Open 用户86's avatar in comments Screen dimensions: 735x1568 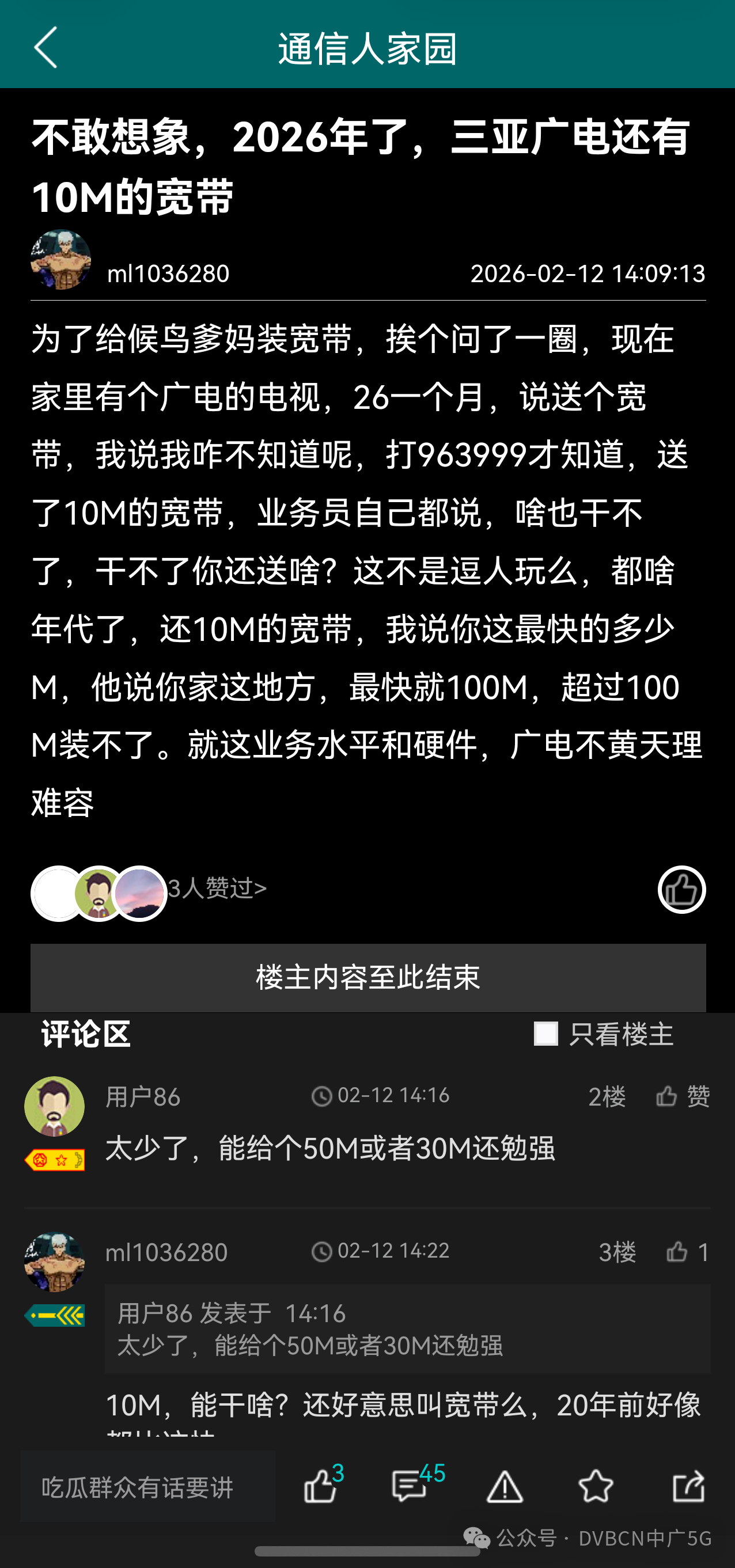point(54,1107)
